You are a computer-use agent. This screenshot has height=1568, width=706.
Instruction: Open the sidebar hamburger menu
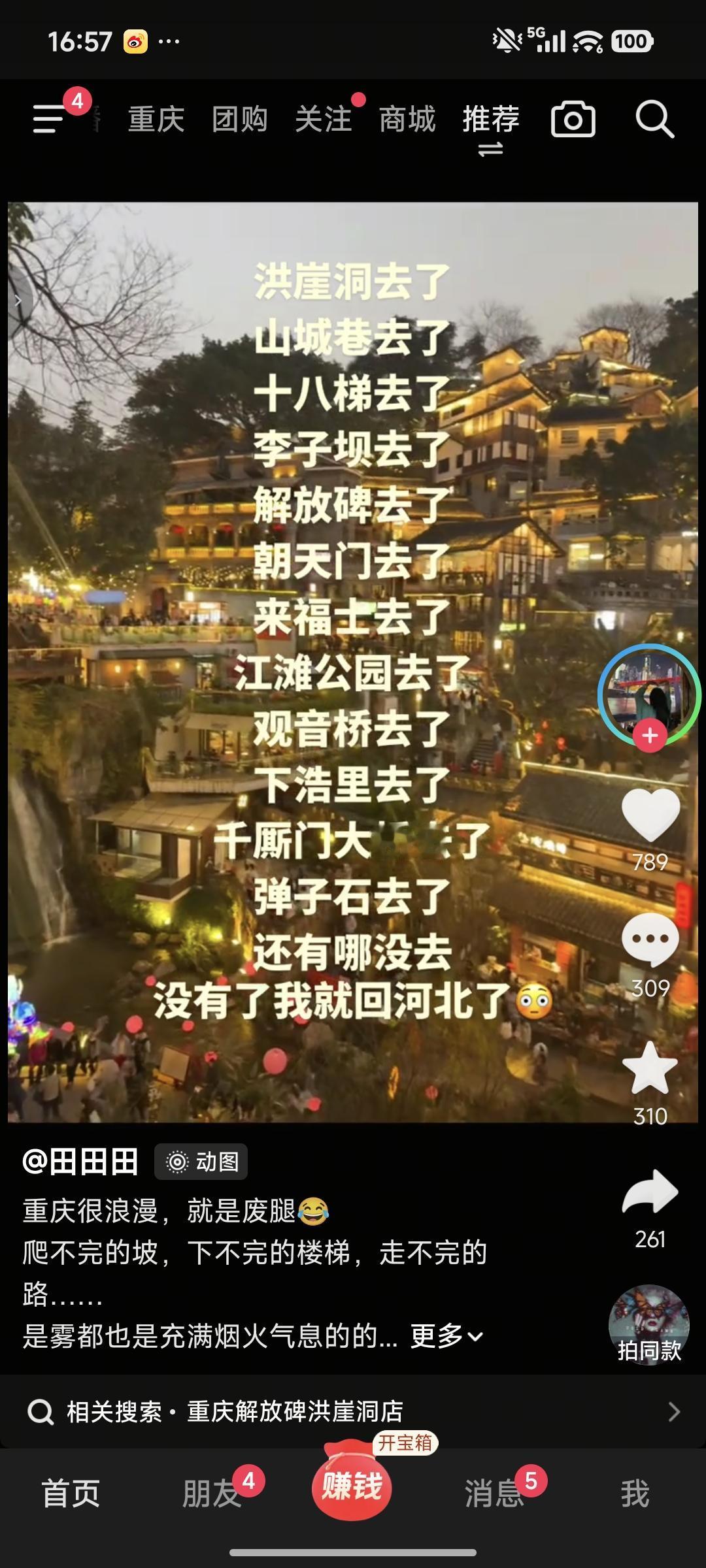pos(49,120)
